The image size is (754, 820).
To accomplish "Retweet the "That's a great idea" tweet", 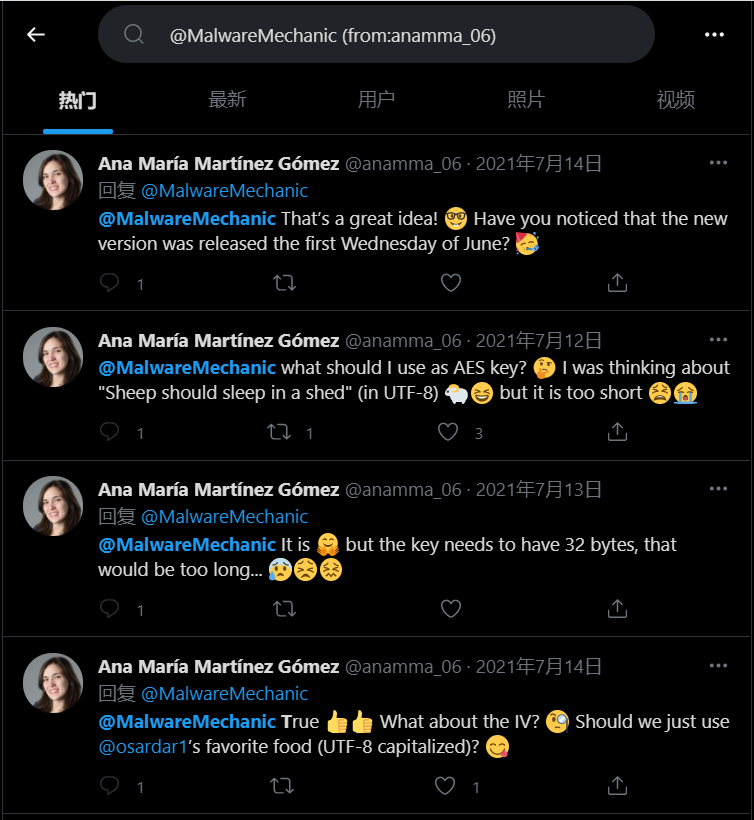I will coord(284,283).
